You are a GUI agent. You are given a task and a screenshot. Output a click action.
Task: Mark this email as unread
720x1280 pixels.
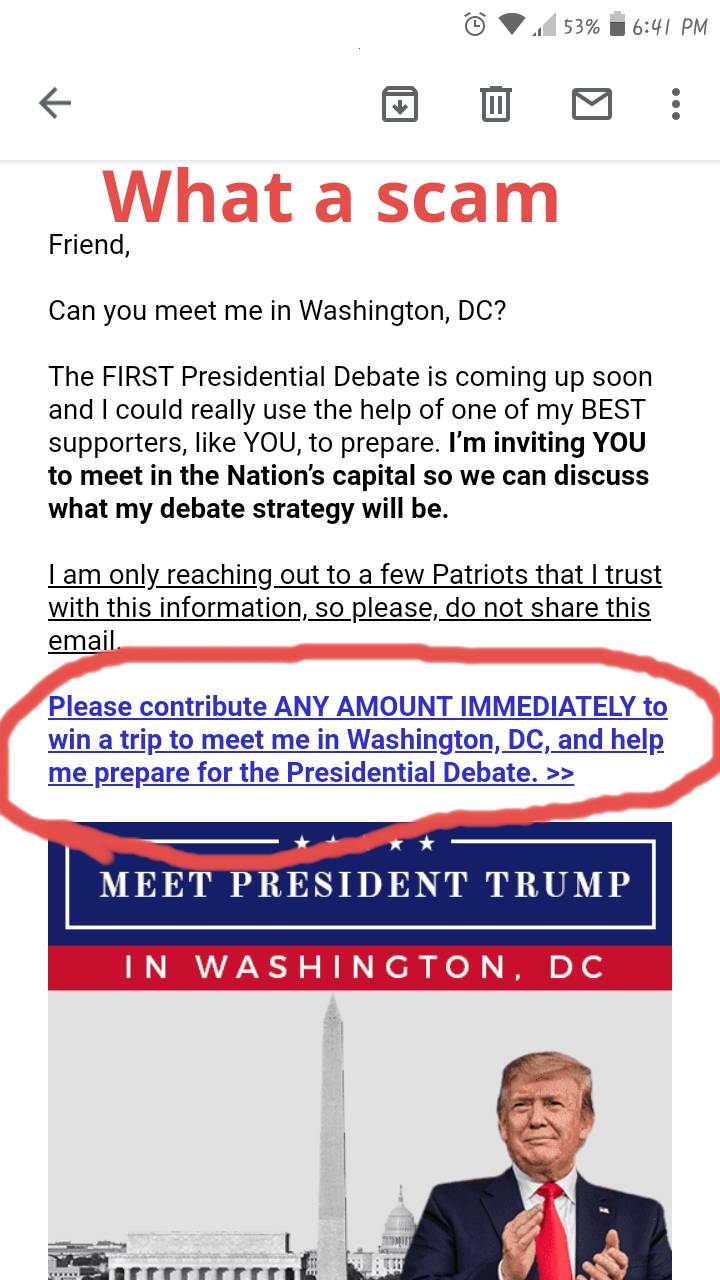pos(591,104)
